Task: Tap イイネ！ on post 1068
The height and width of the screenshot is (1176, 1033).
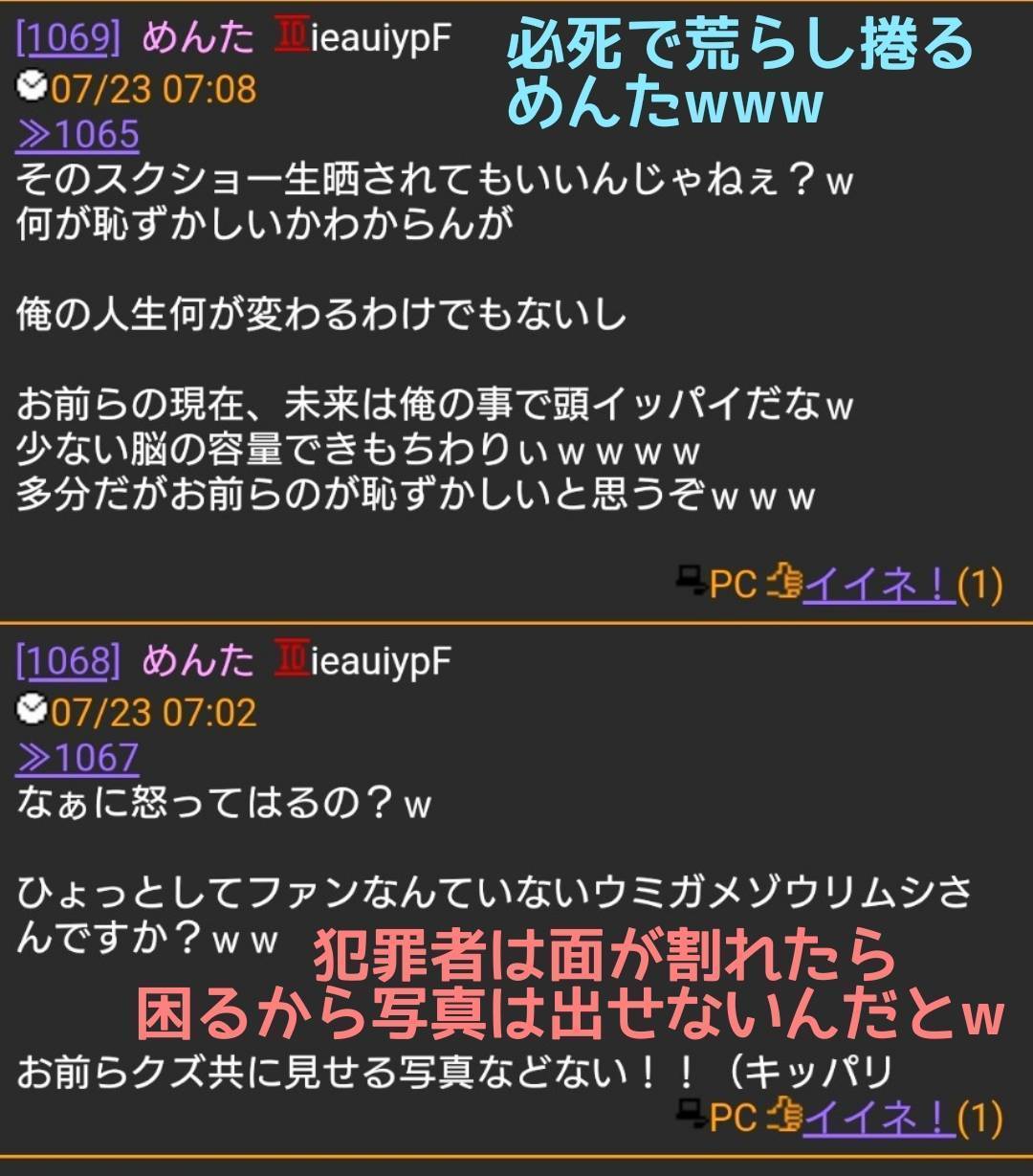Action: pos(878,1117)
